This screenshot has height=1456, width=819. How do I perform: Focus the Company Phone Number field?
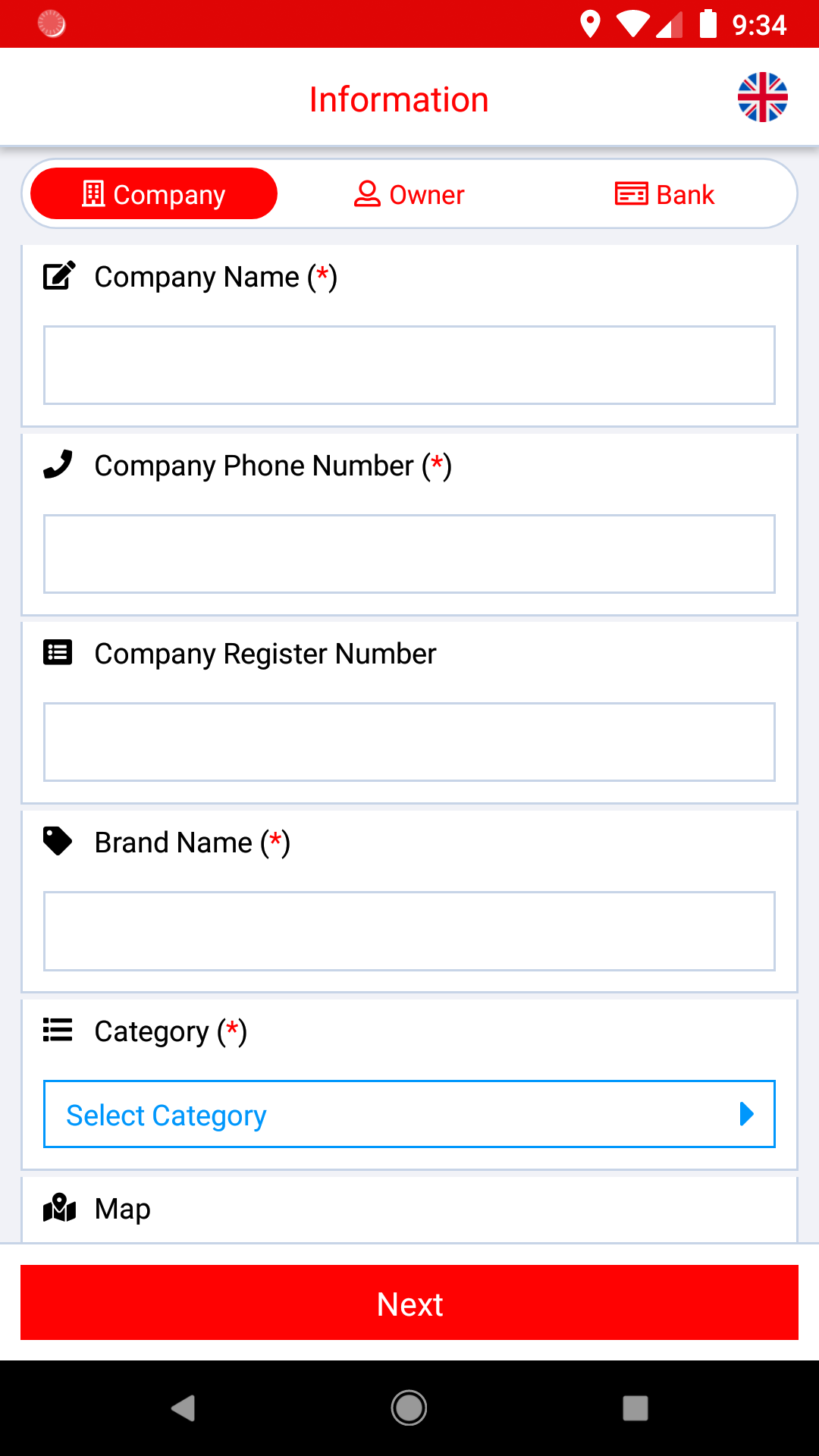click(409, 554)
